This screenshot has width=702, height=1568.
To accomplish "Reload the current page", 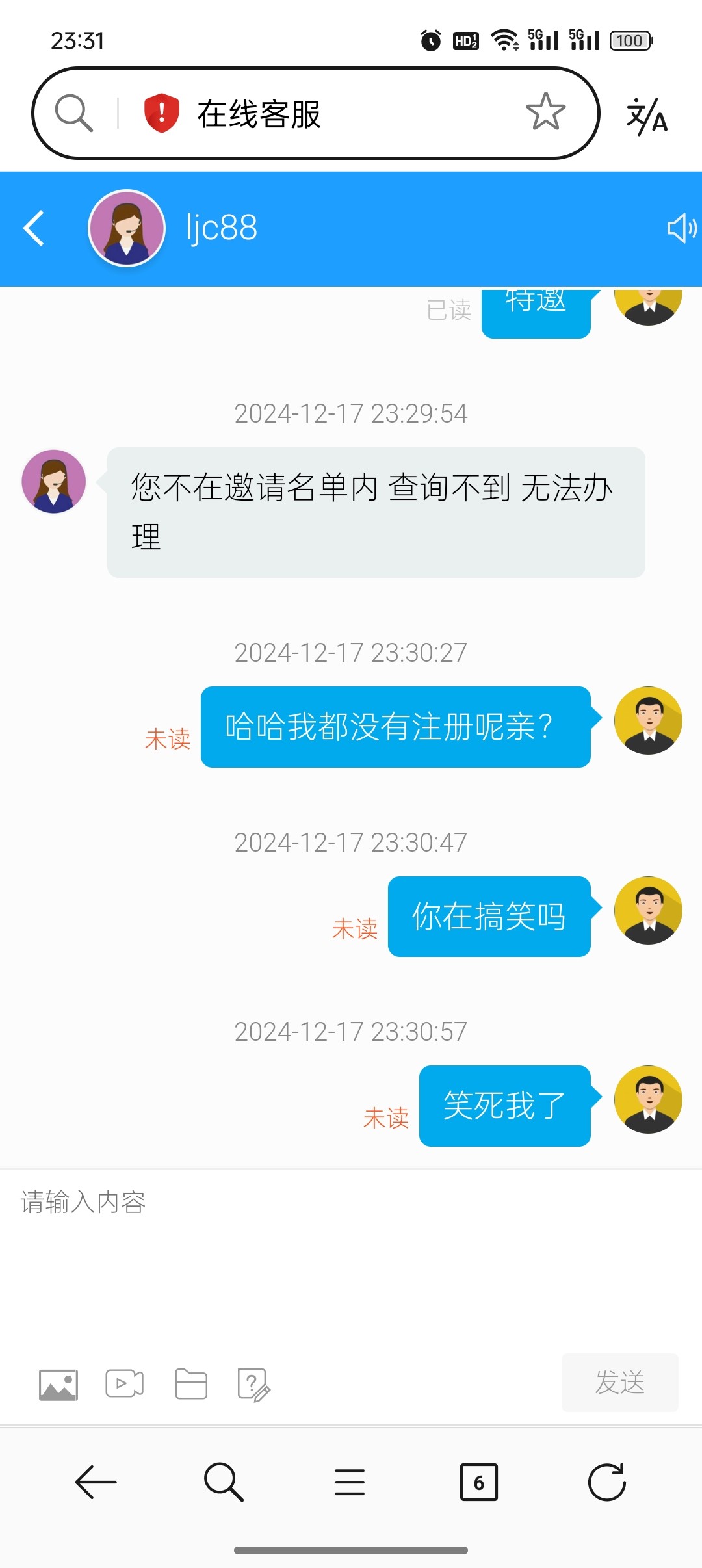I will click(606, 1482).
